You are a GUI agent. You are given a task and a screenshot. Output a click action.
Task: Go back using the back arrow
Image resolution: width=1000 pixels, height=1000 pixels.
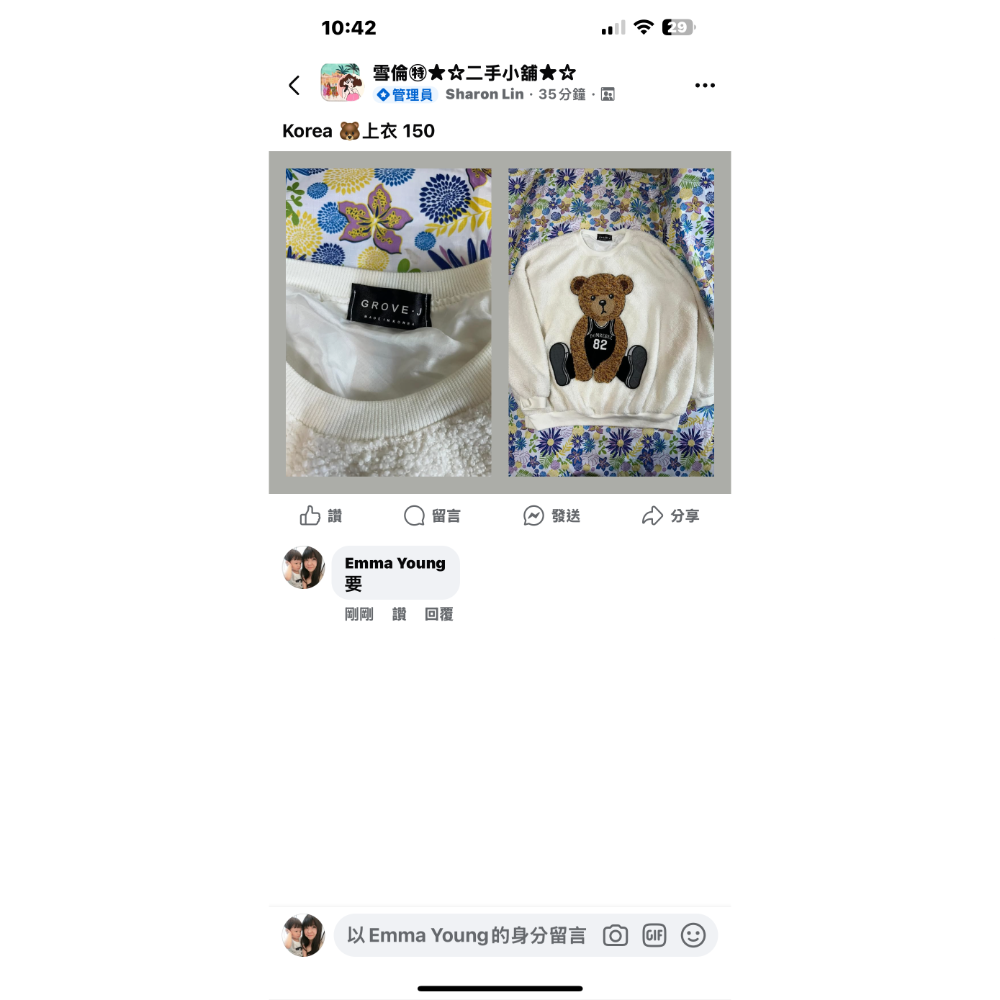(x=294, y=85)
